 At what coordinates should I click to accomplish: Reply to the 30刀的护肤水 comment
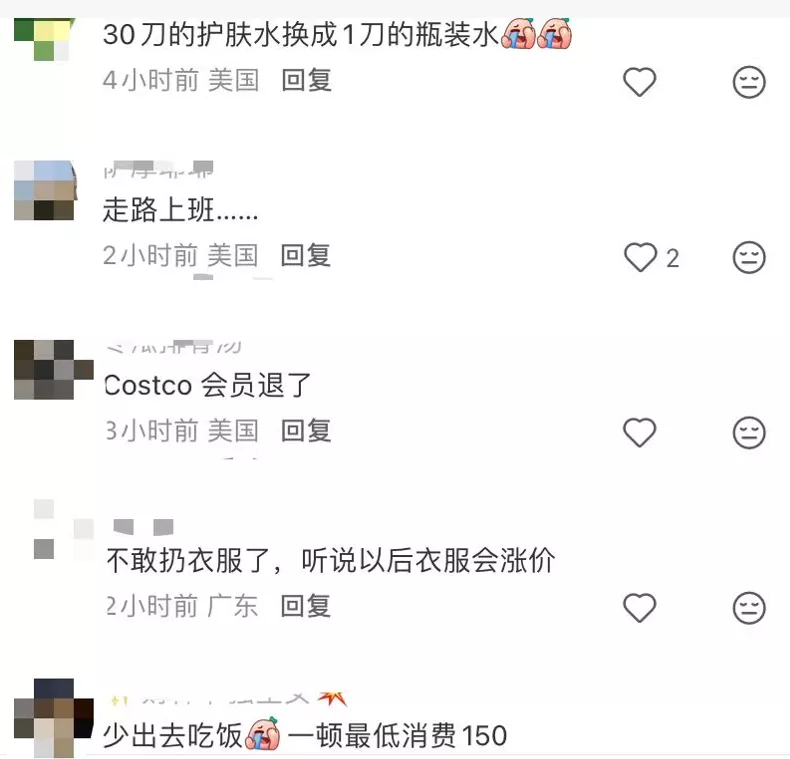306,80
